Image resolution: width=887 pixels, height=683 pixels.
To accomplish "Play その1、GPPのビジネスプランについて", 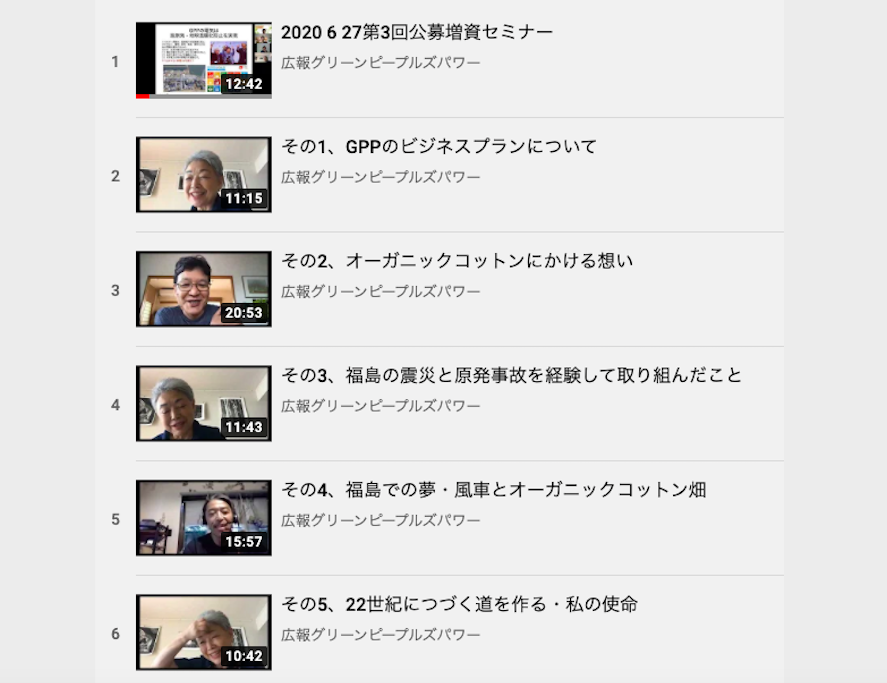I will (x=438, y=147).
